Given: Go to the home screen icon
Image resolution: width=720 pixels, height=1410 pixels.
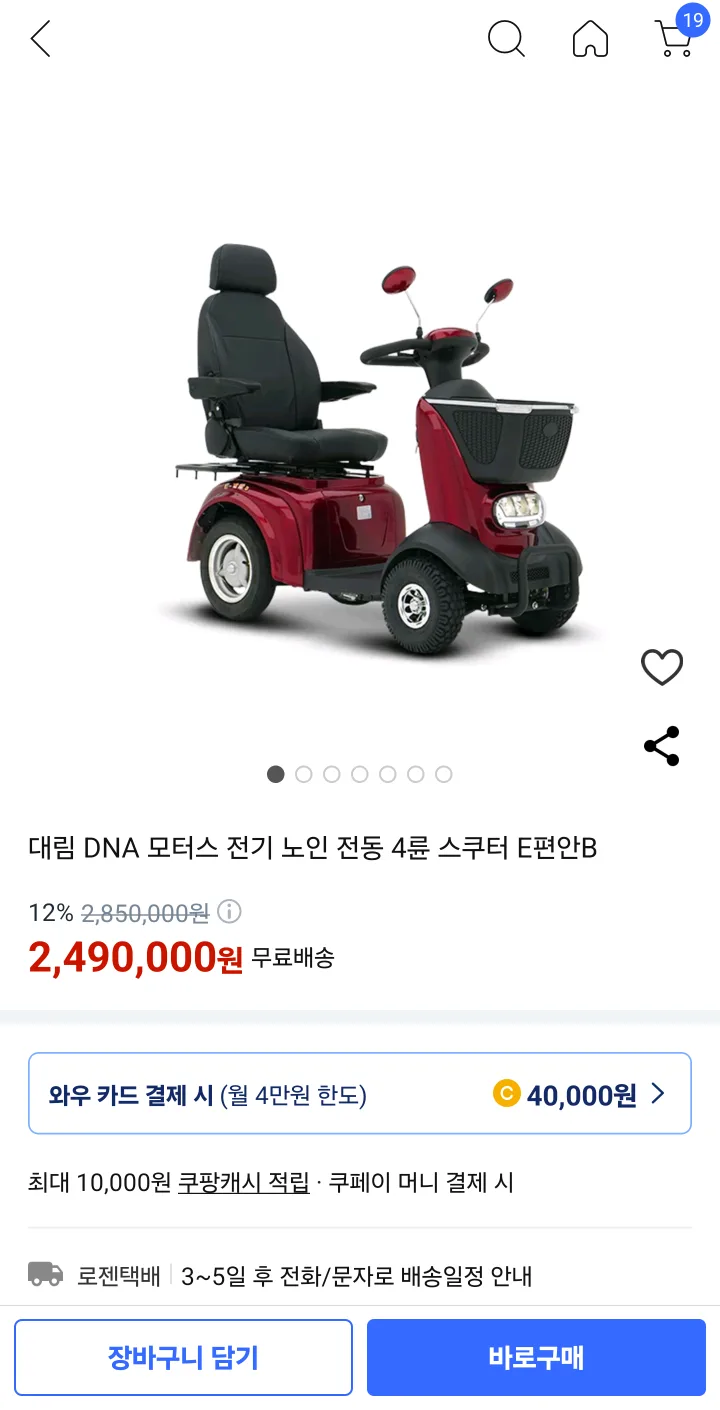Looking at the screenshot, I should (x=590, y=40).
